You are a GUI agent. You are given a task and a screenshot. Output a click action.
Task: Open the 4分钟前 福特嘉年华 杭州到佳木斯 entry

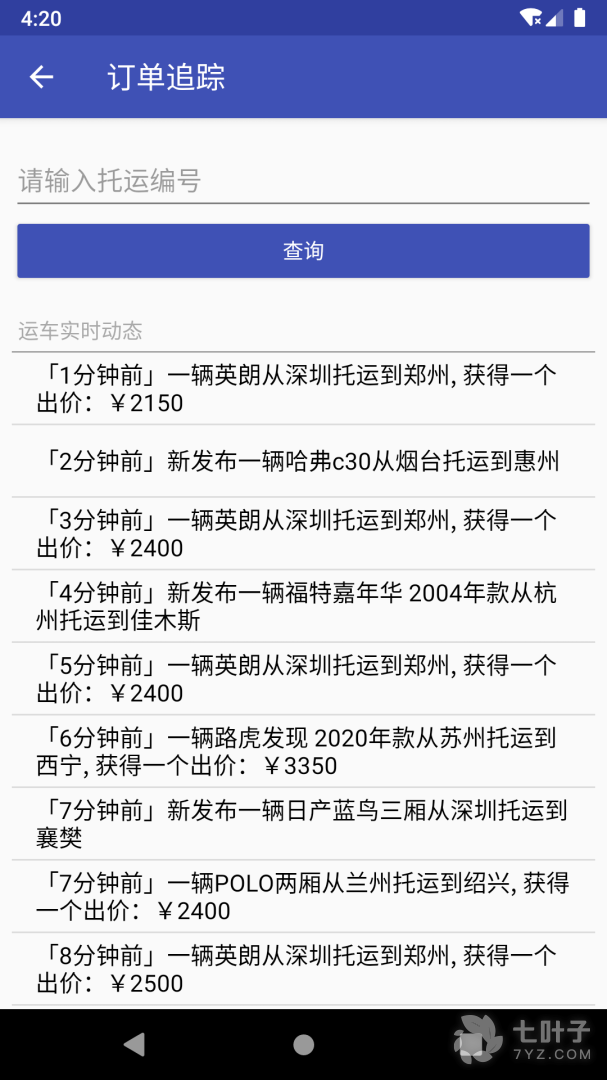click(x=303, y=606)
